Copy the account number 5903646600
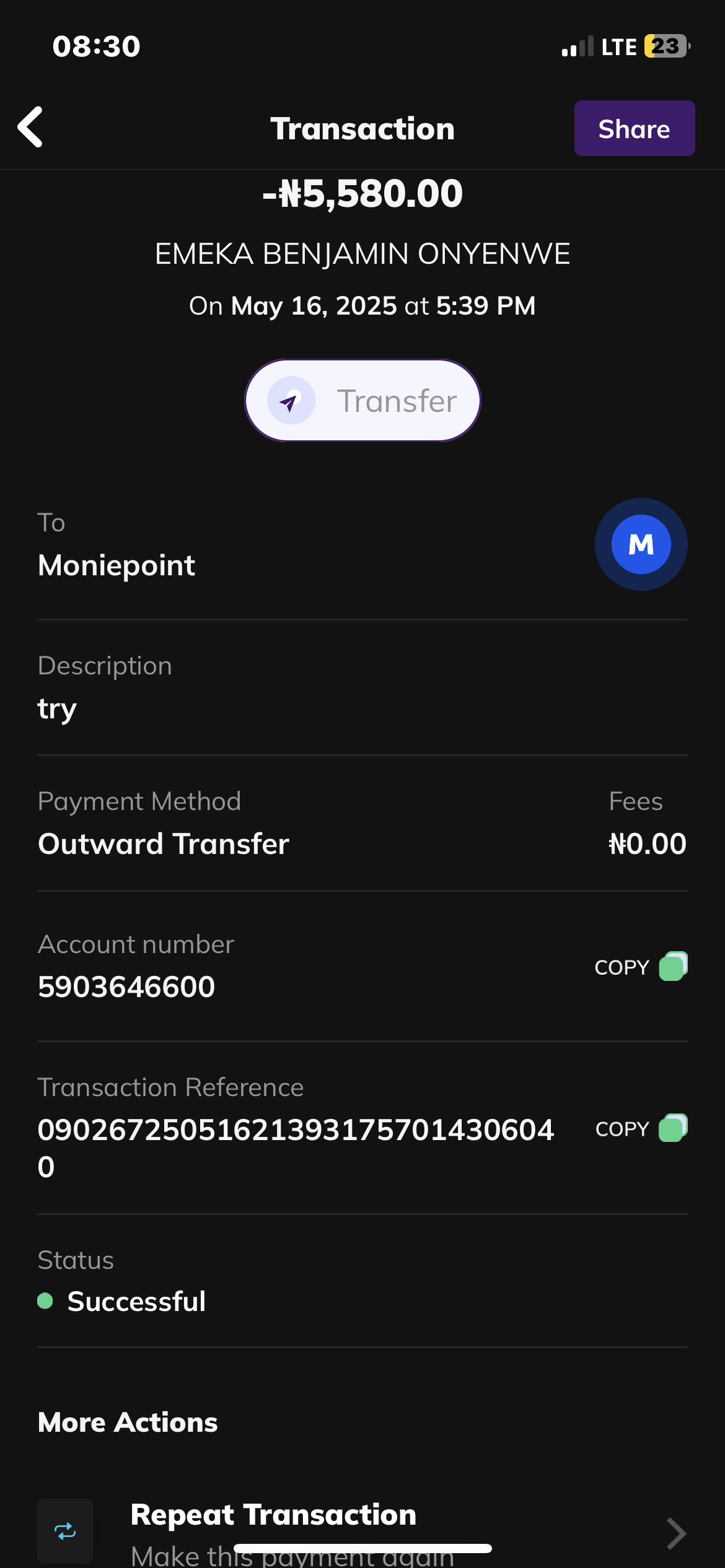725x1568 pixels. 641,967
